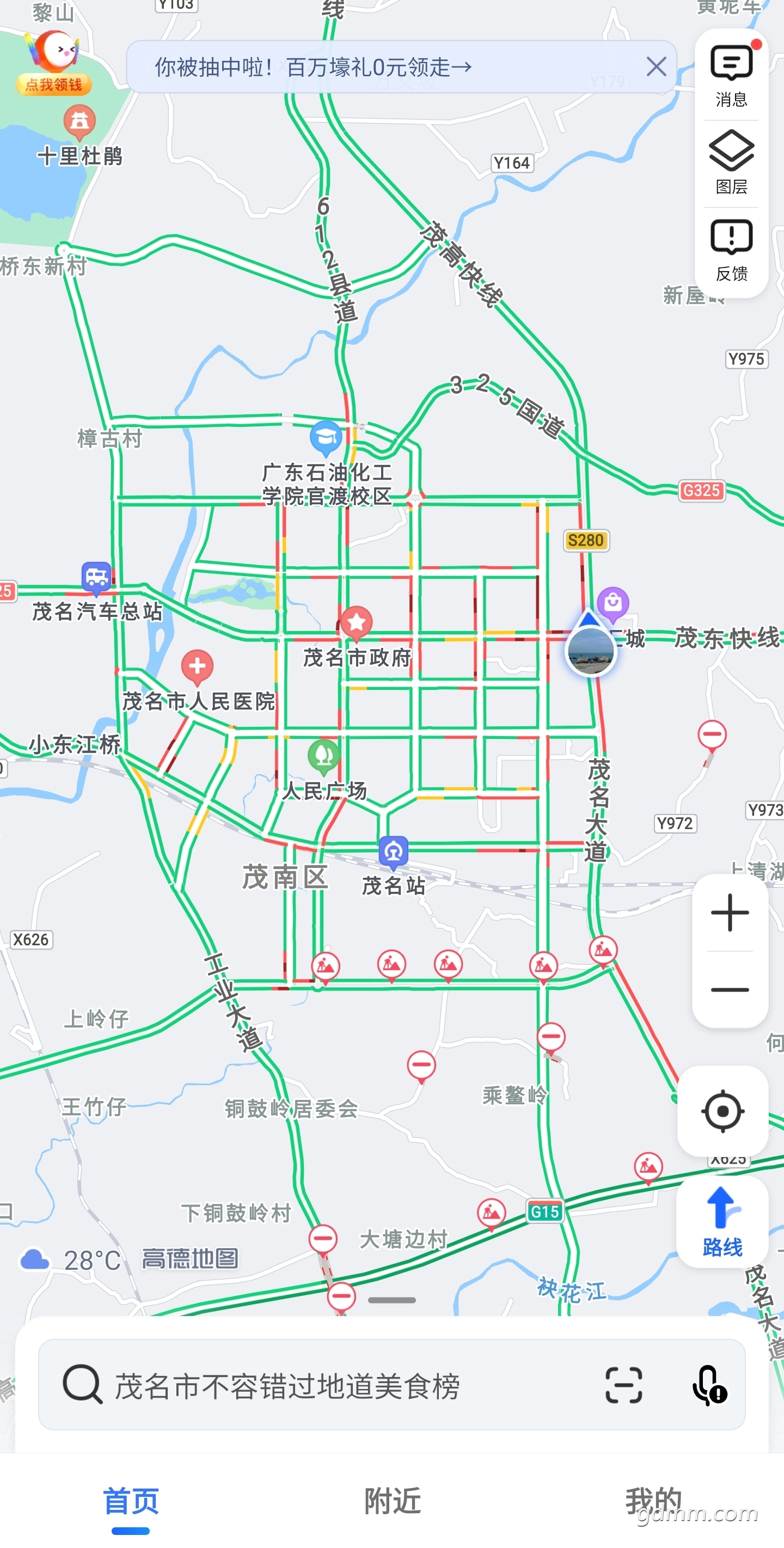This screenshot has width=784, height=1548.
Task: Zoom out with the minus button
Action: click(x=730, y=989)
